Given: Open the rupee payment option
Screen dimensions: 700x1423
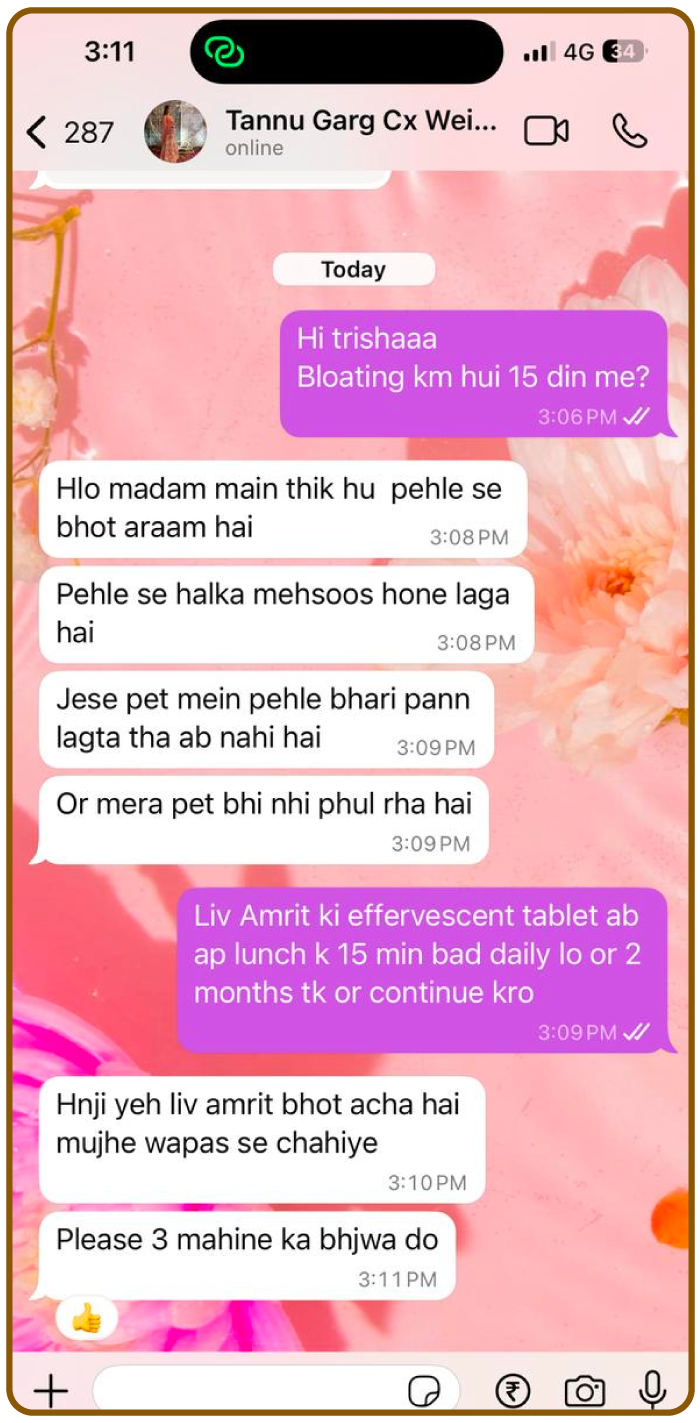Looking at the screenshot, I should pyautogui.click(x=513, y=1390).
